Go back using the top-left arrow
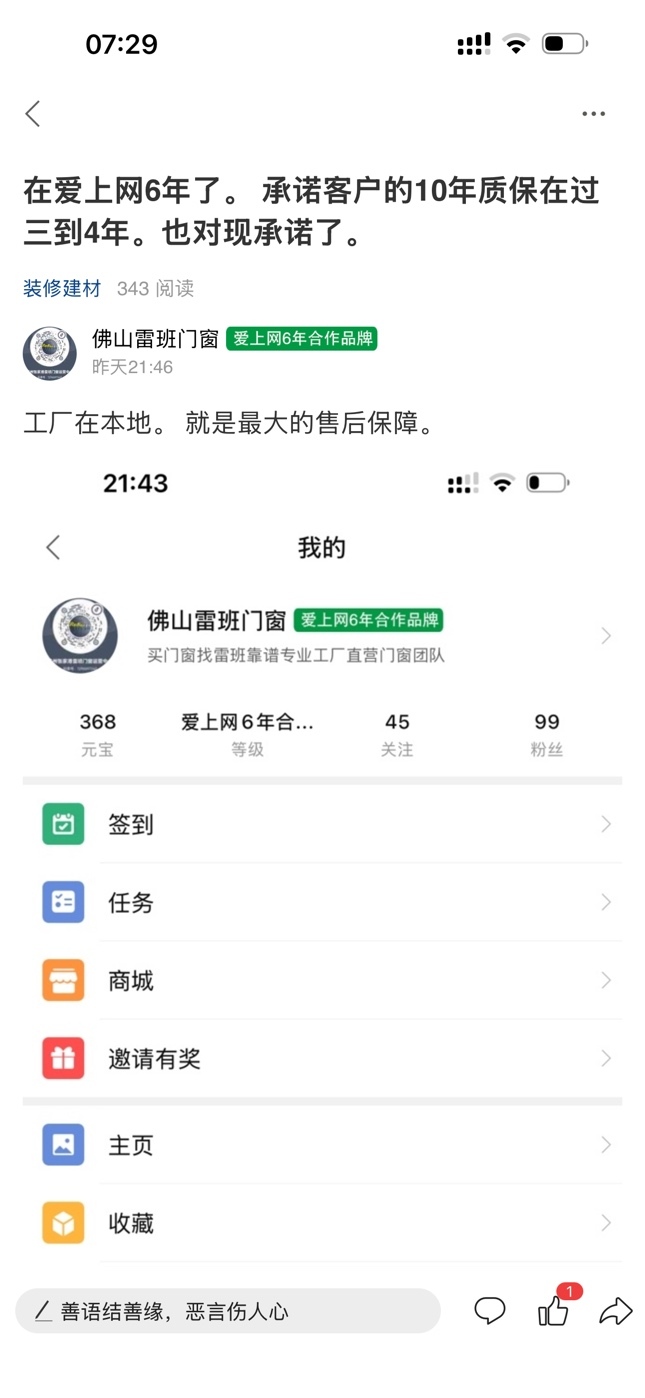Viewport: 645px width, 1398px height. 33,114
